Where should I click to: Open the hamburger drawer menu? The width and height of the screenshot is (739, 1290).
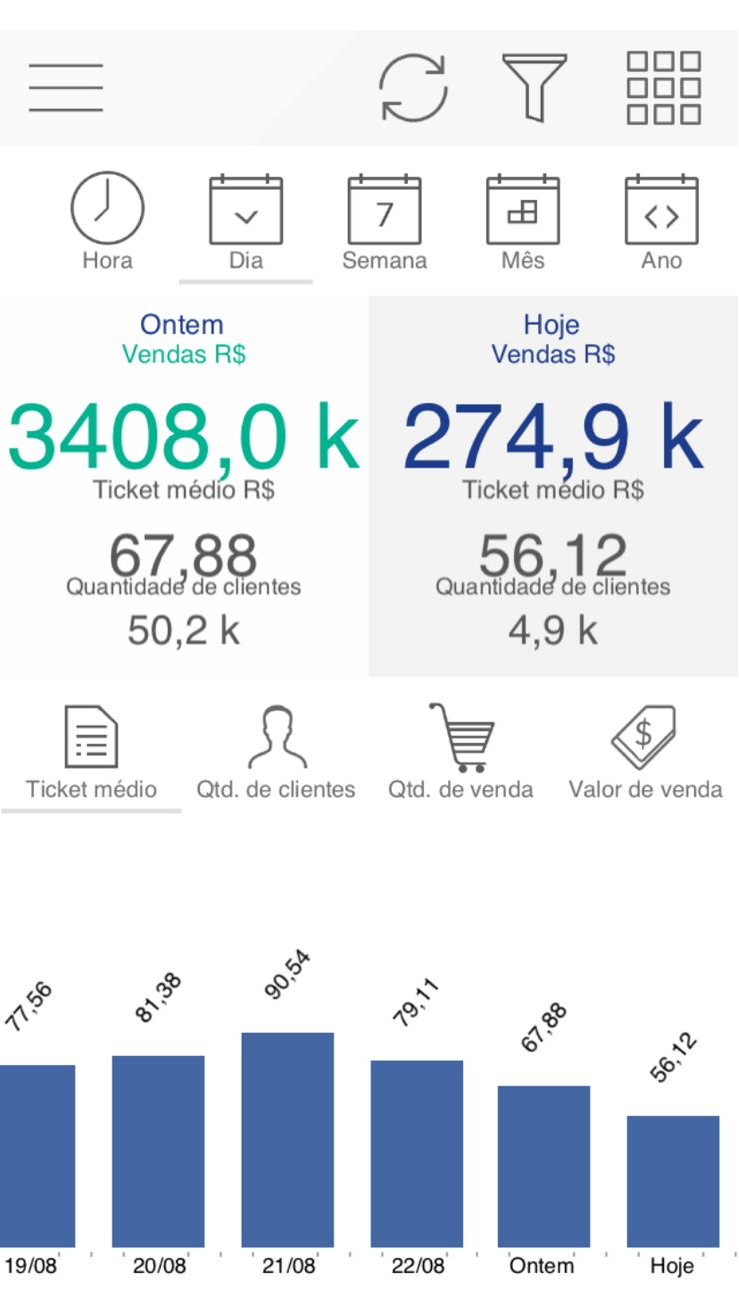[66, 87]
